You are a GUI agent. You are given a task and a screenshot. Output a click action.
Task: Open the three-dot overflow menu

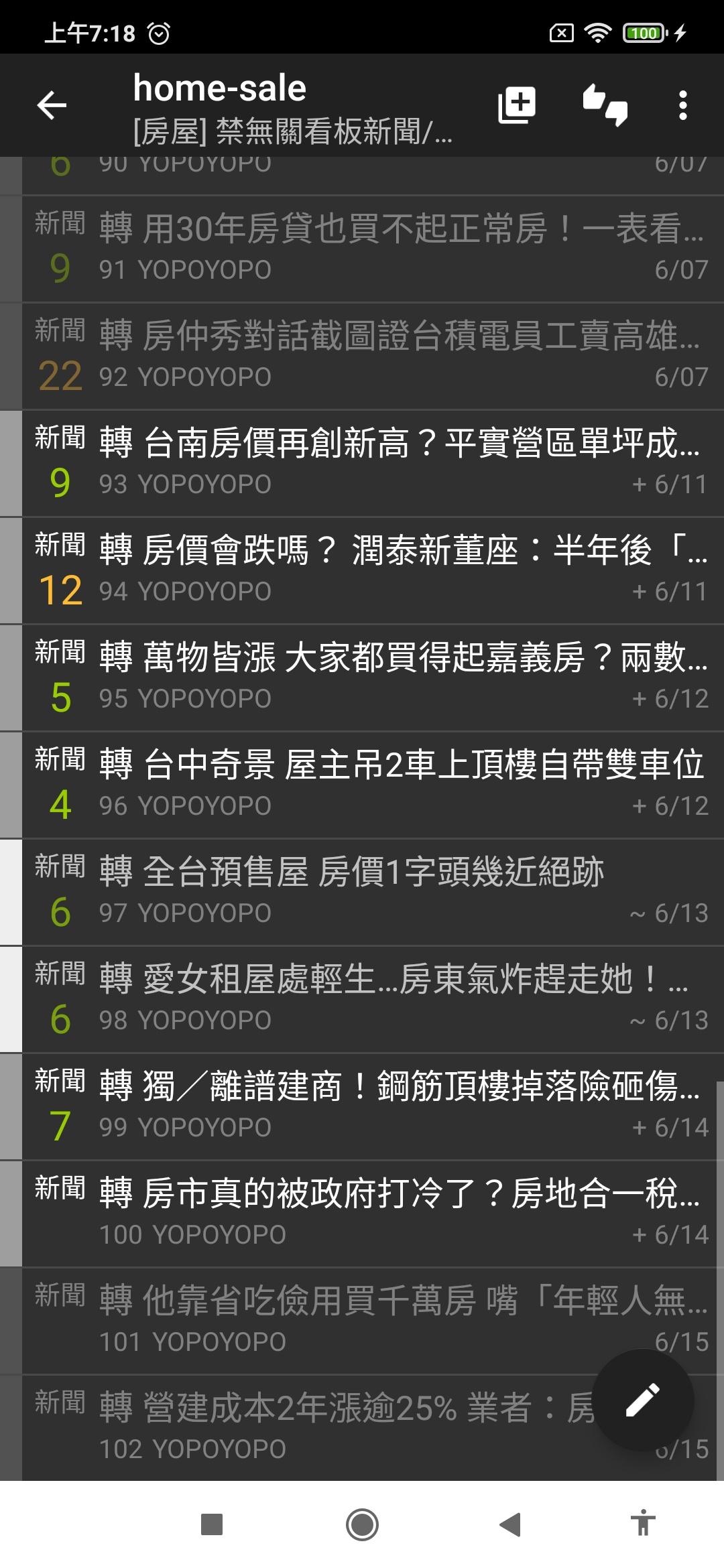coord(682,105)
